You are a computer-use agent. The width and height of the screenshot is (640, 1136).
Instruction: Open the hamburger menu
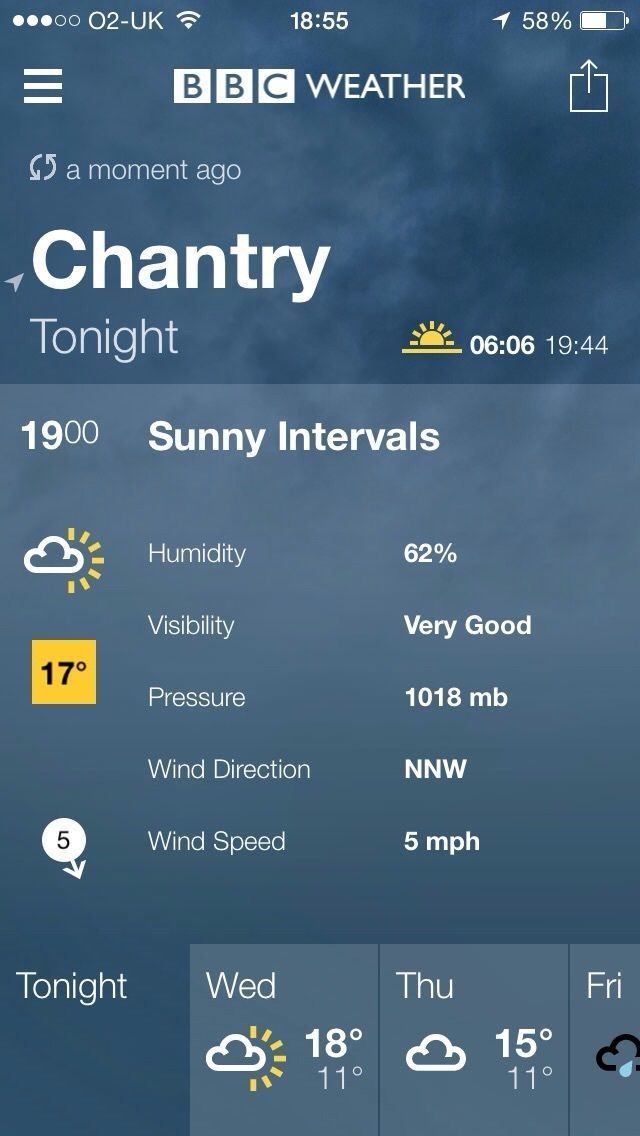click(x=43, y=86)
